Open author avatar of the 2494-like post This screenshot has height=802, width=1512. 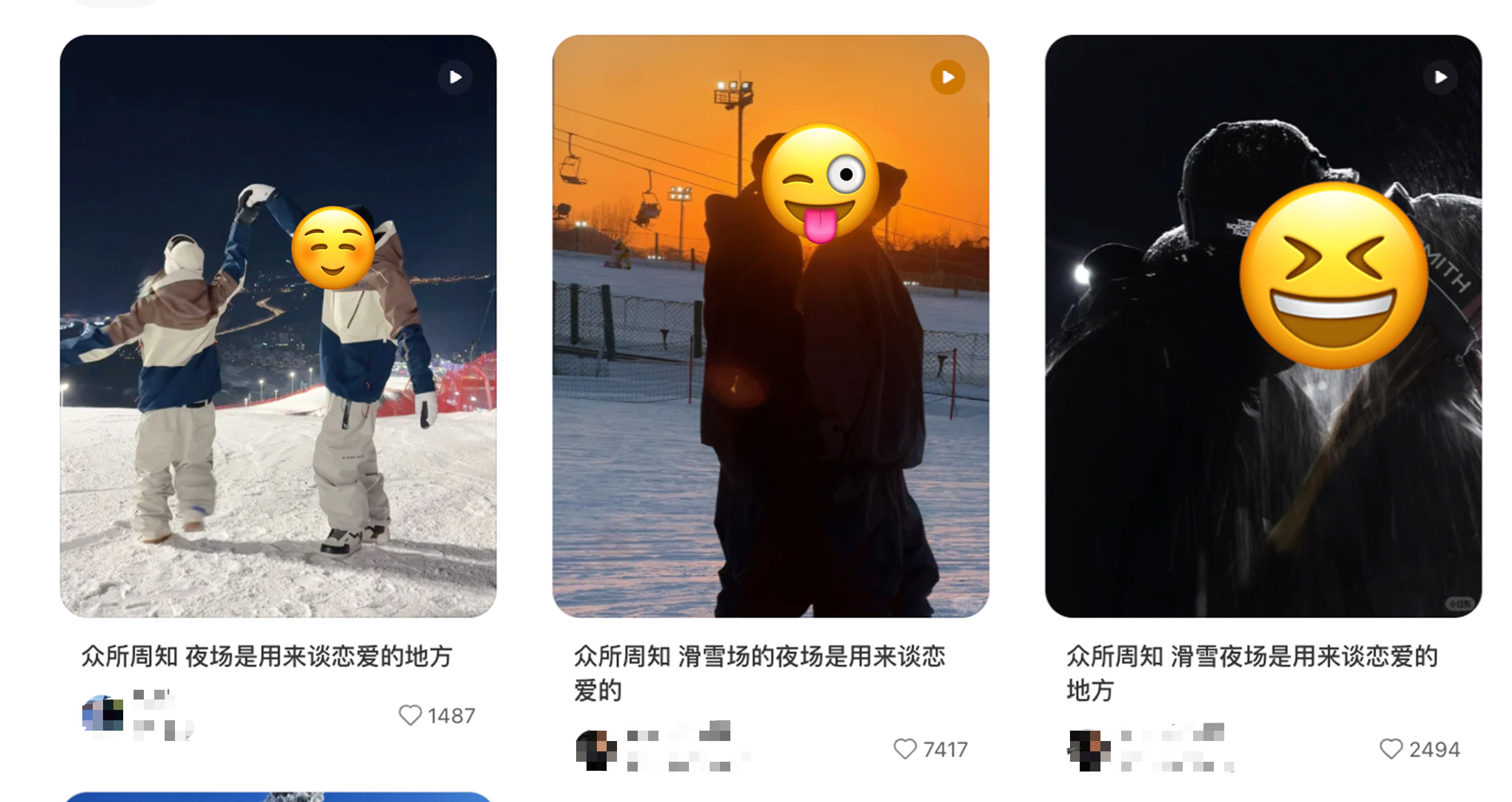coord(1089,750)
